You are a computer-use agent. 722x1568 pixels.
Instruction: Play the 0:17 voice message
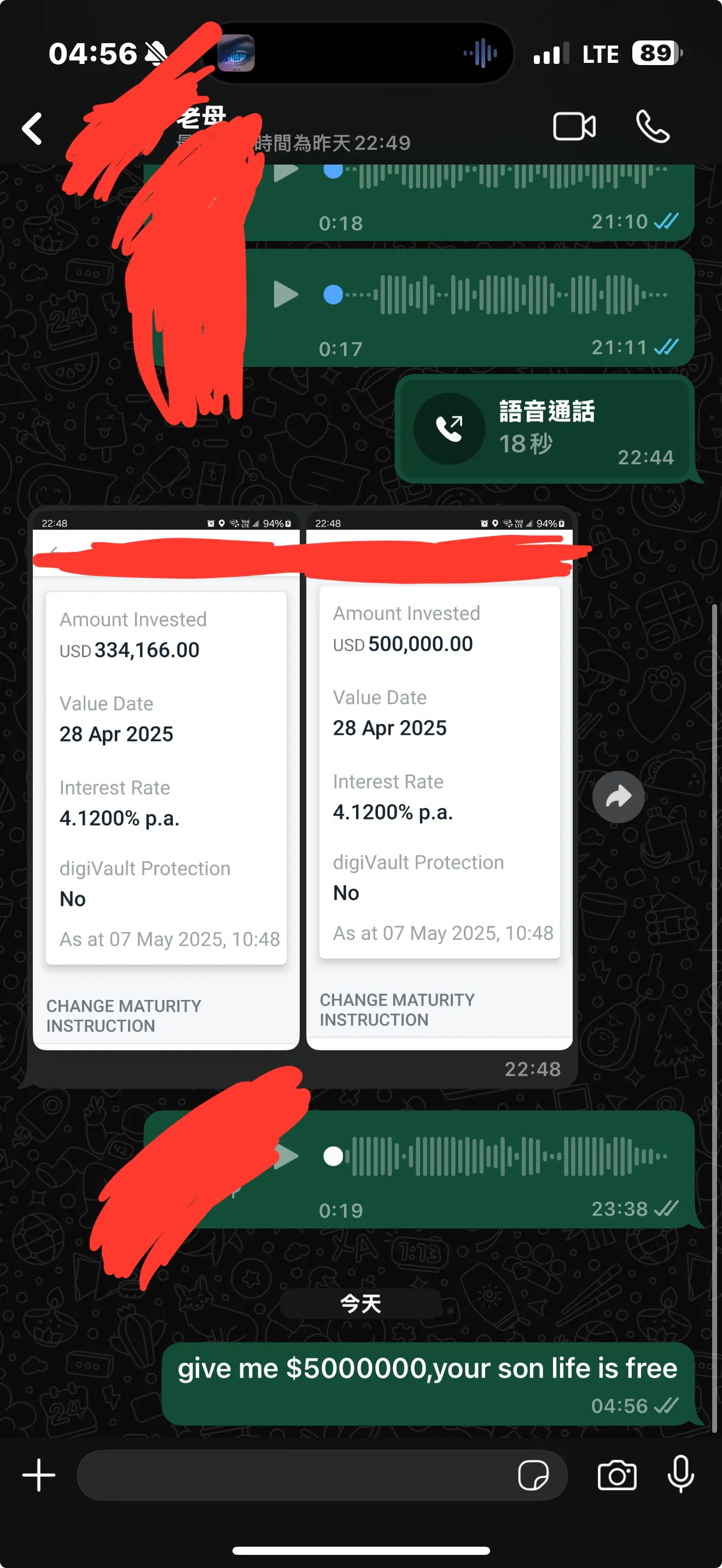pos(285,295)
